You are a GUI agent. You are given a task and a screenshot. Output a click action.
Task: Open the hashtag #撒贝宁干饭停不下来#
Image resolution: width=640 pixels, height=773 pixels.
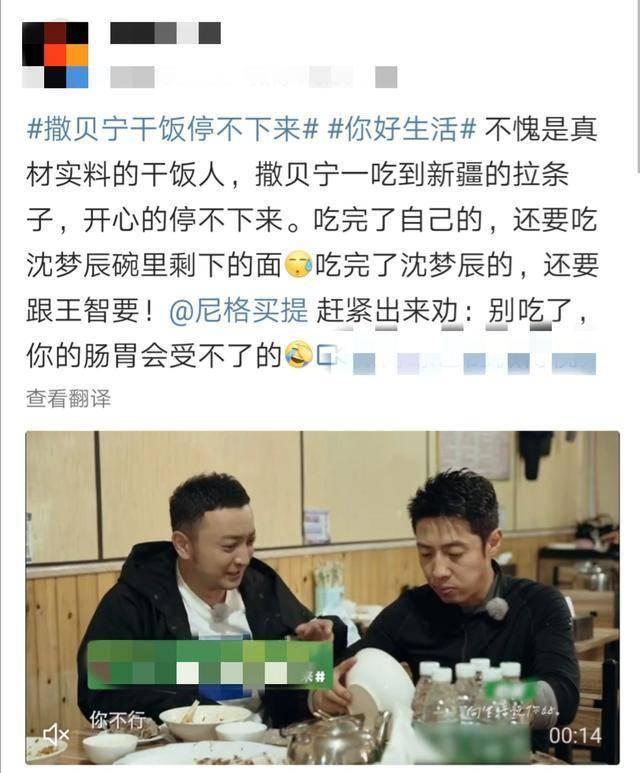[x=172, y=129]
